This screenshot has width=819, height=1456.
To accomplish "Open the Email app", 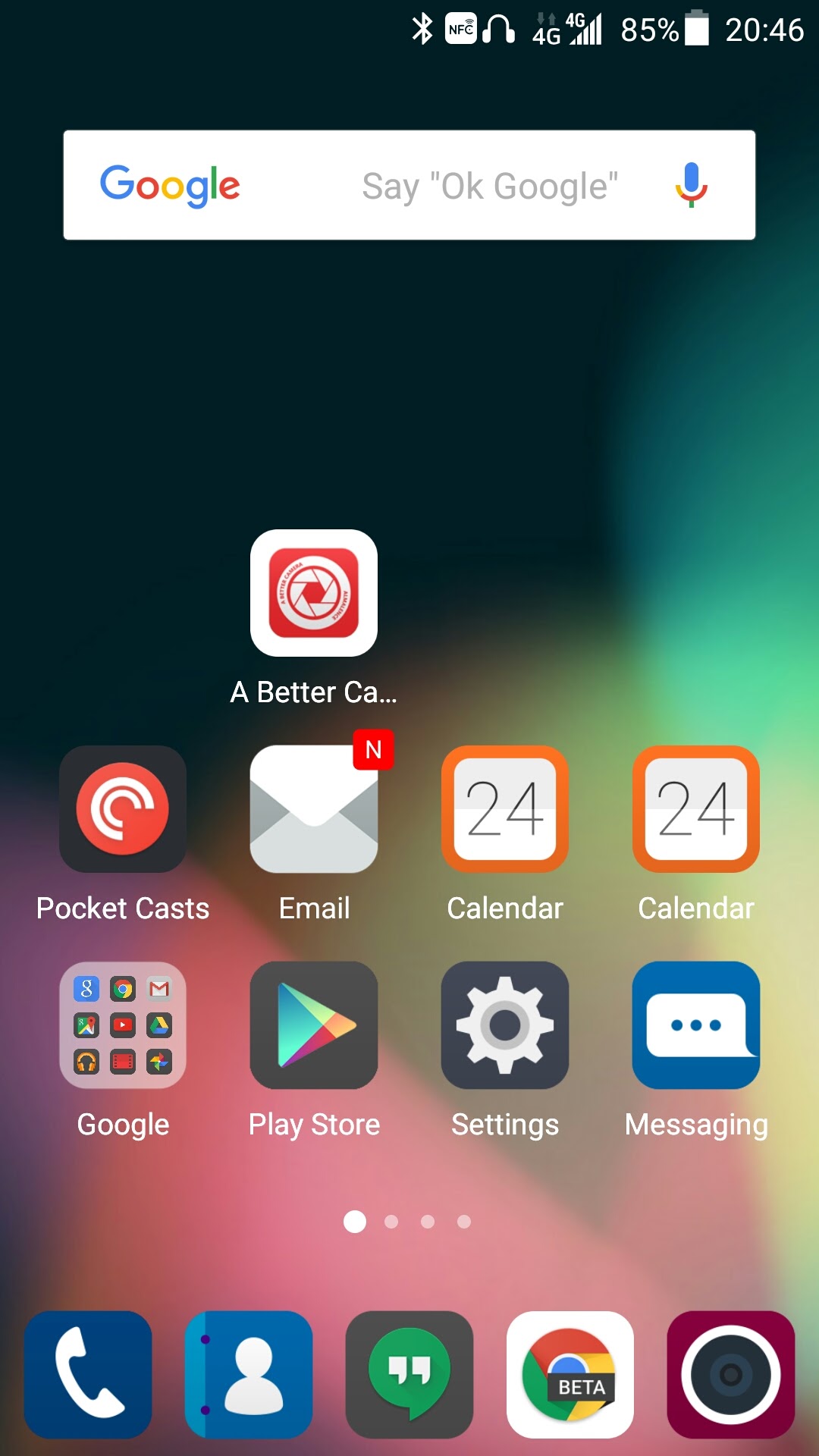I will pos(314,809).
